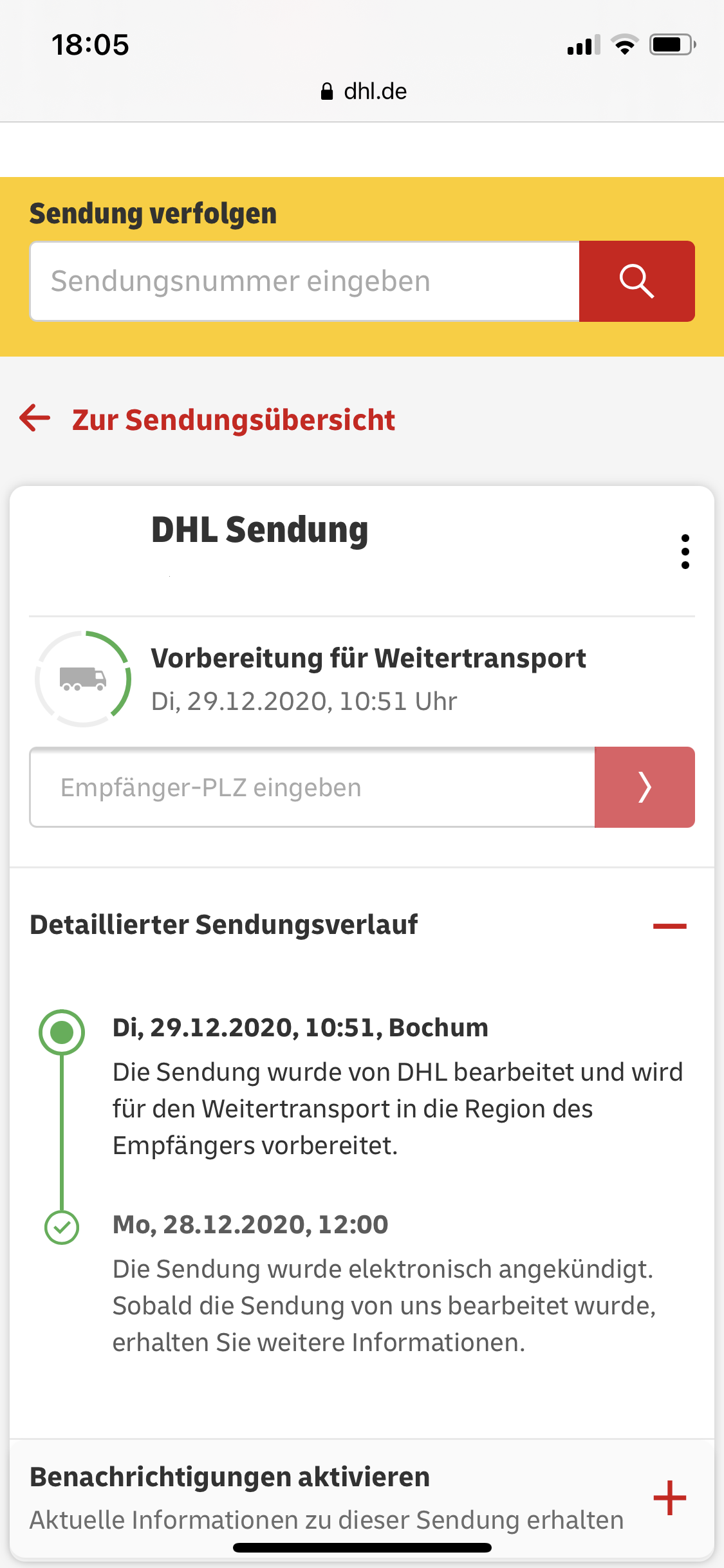
Task: Go back to Zur Sendungsübersicht
Action: pyautogui.click(x=207, y=419)
